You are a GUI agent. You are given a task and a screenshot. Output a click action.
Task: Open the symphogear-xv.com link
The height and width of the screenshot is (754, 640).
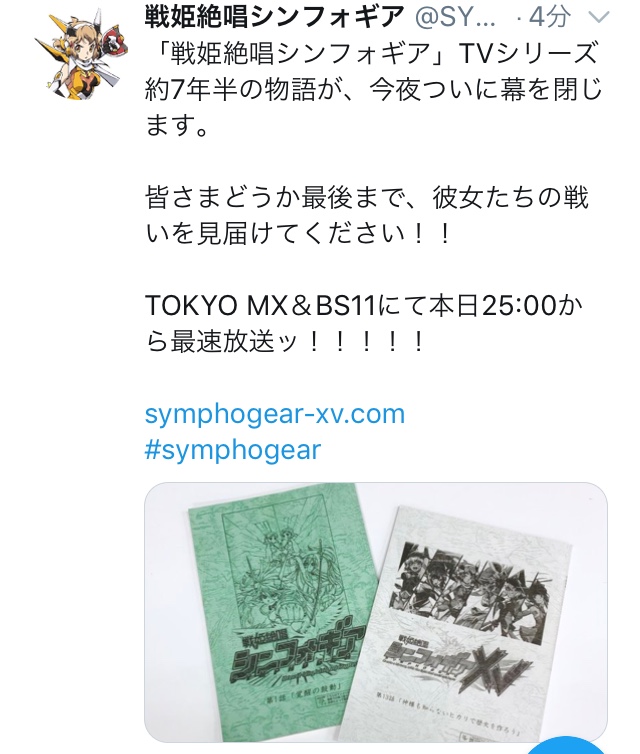(274, 414)
